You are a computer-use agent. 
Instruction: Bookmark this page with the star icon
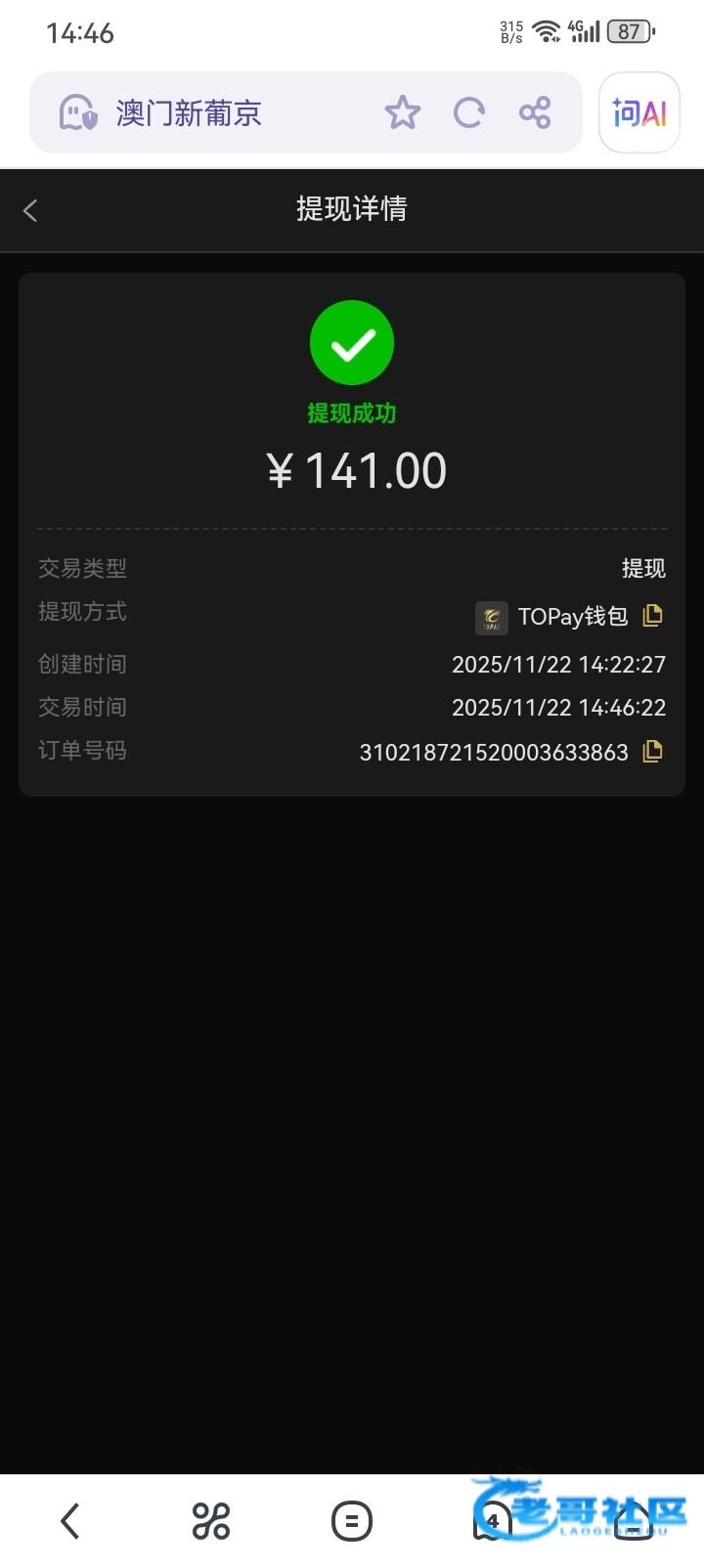point(402,113)
